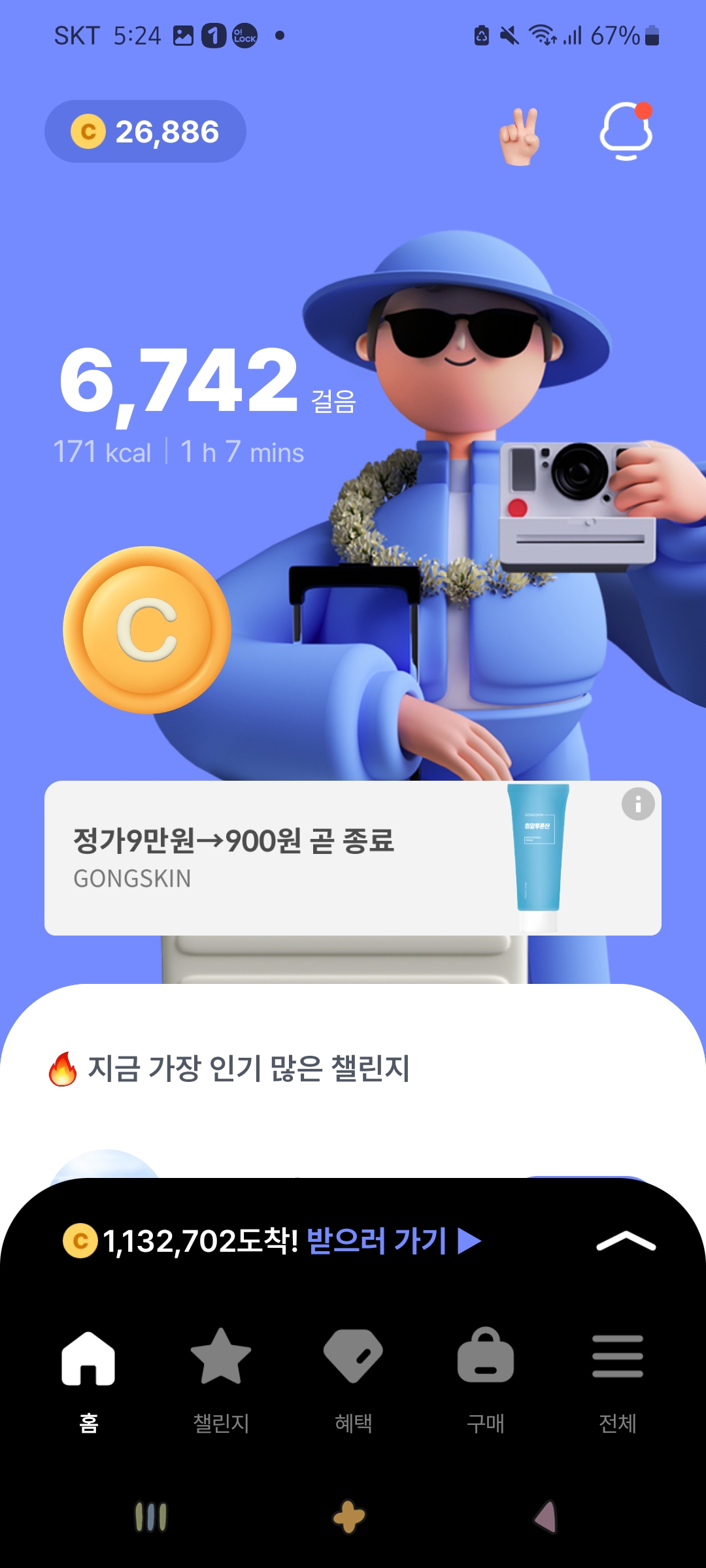
Task: Open the 26,886 coin balance
Action: click(145, 131)
